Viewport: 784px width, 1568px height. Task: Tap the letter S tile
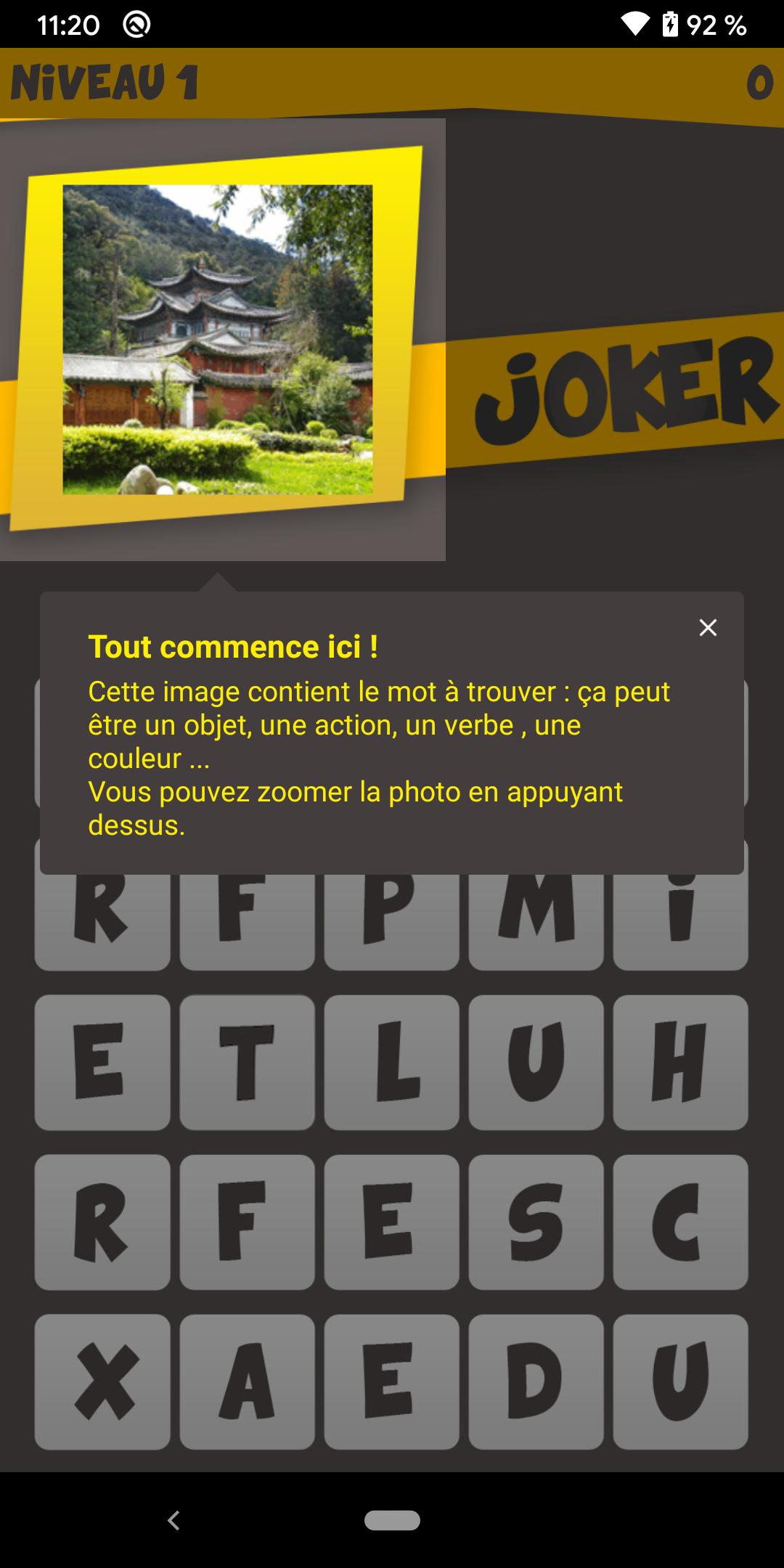[x=536, y=1222]
